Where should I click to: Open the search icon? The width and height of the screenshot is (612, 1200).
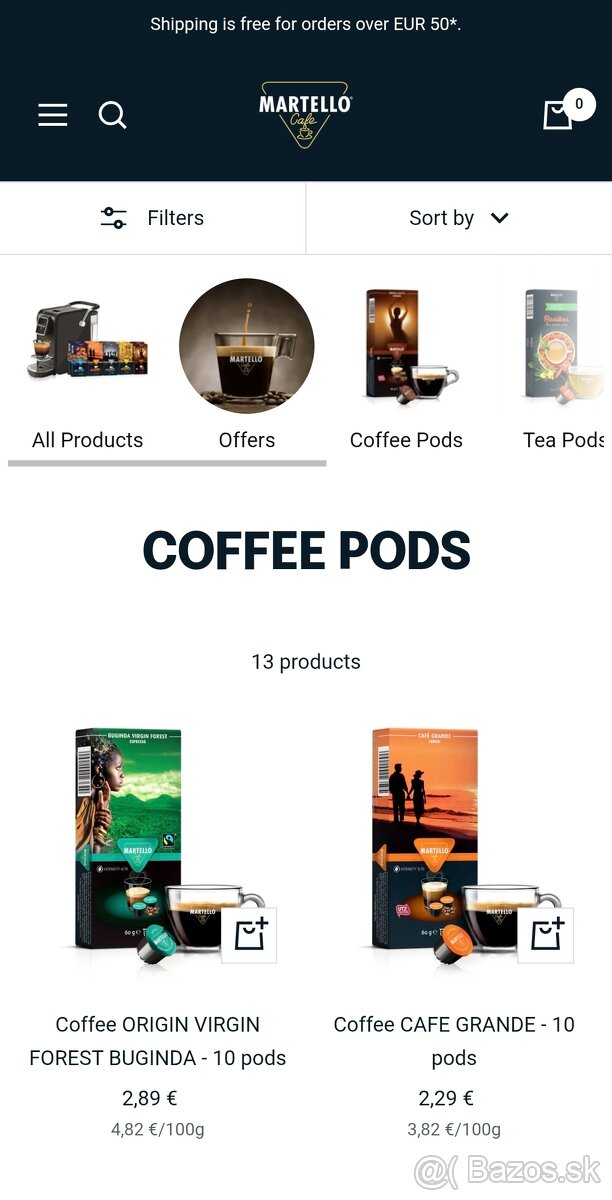point(113,115)
